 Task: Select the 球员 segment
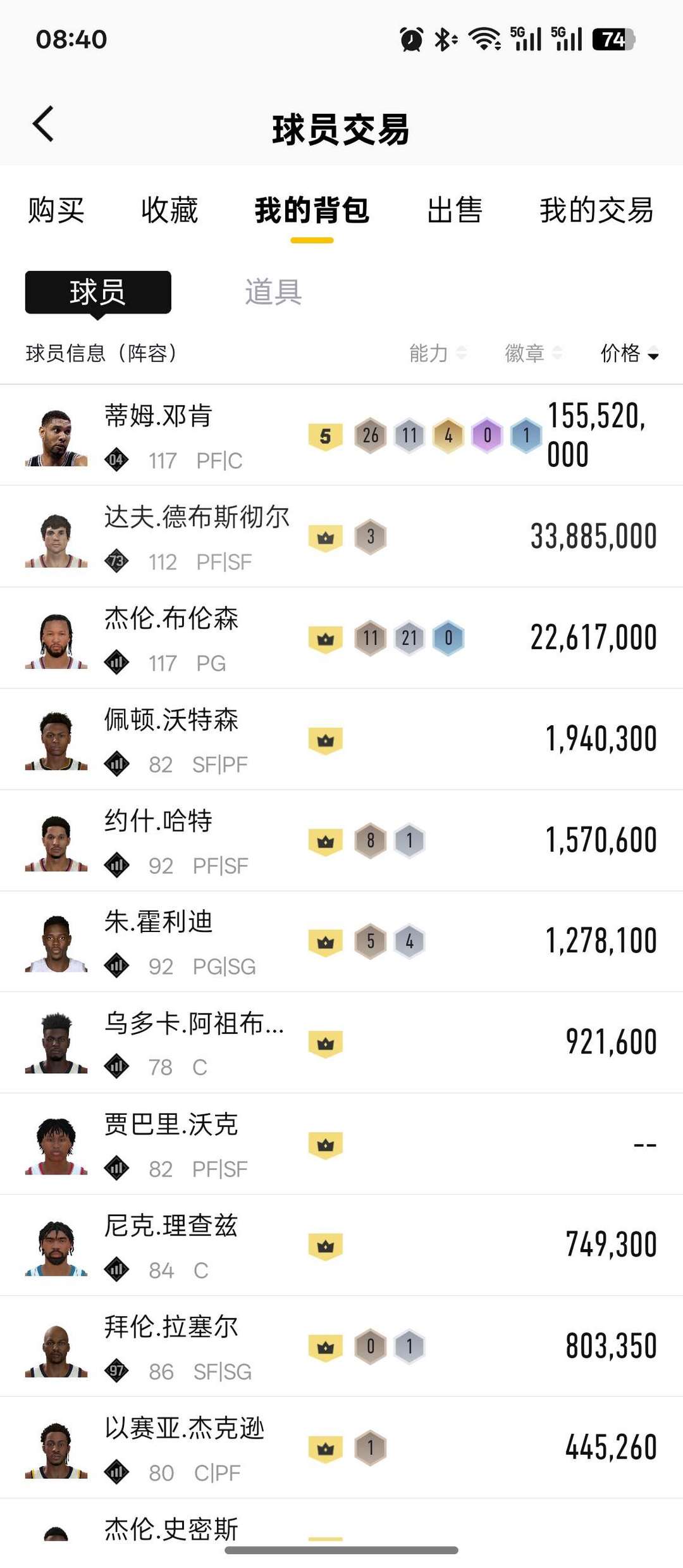(x=98, y=292)
